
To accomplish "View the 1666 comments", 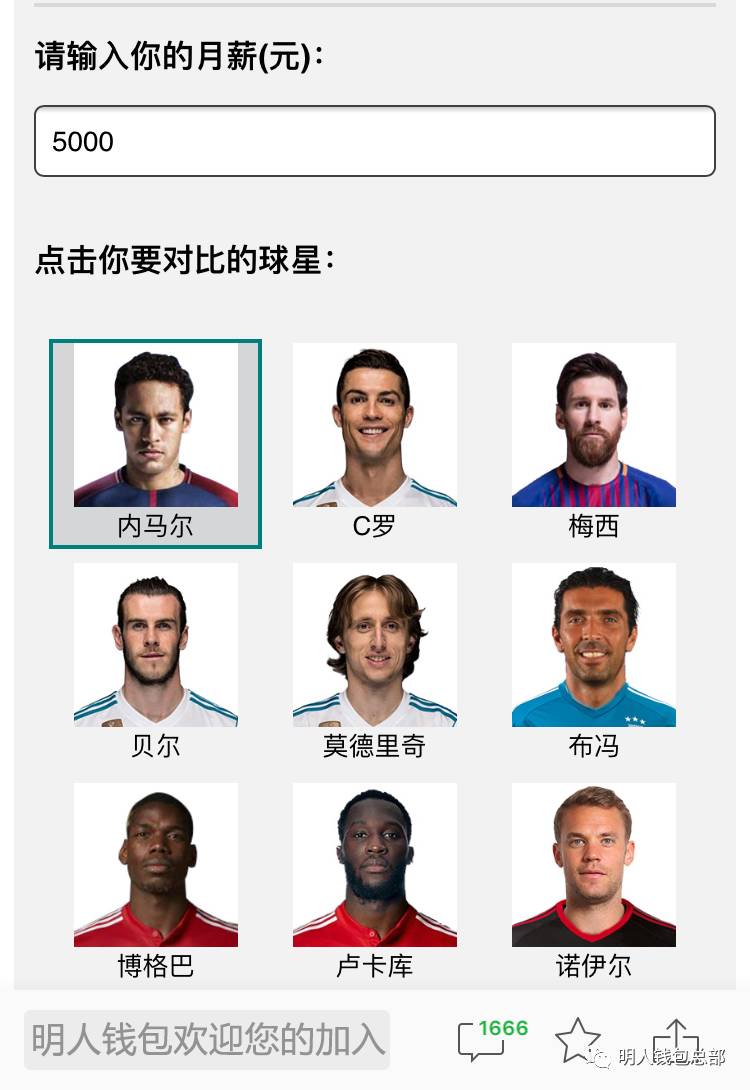I will (x=485, y=1040).
